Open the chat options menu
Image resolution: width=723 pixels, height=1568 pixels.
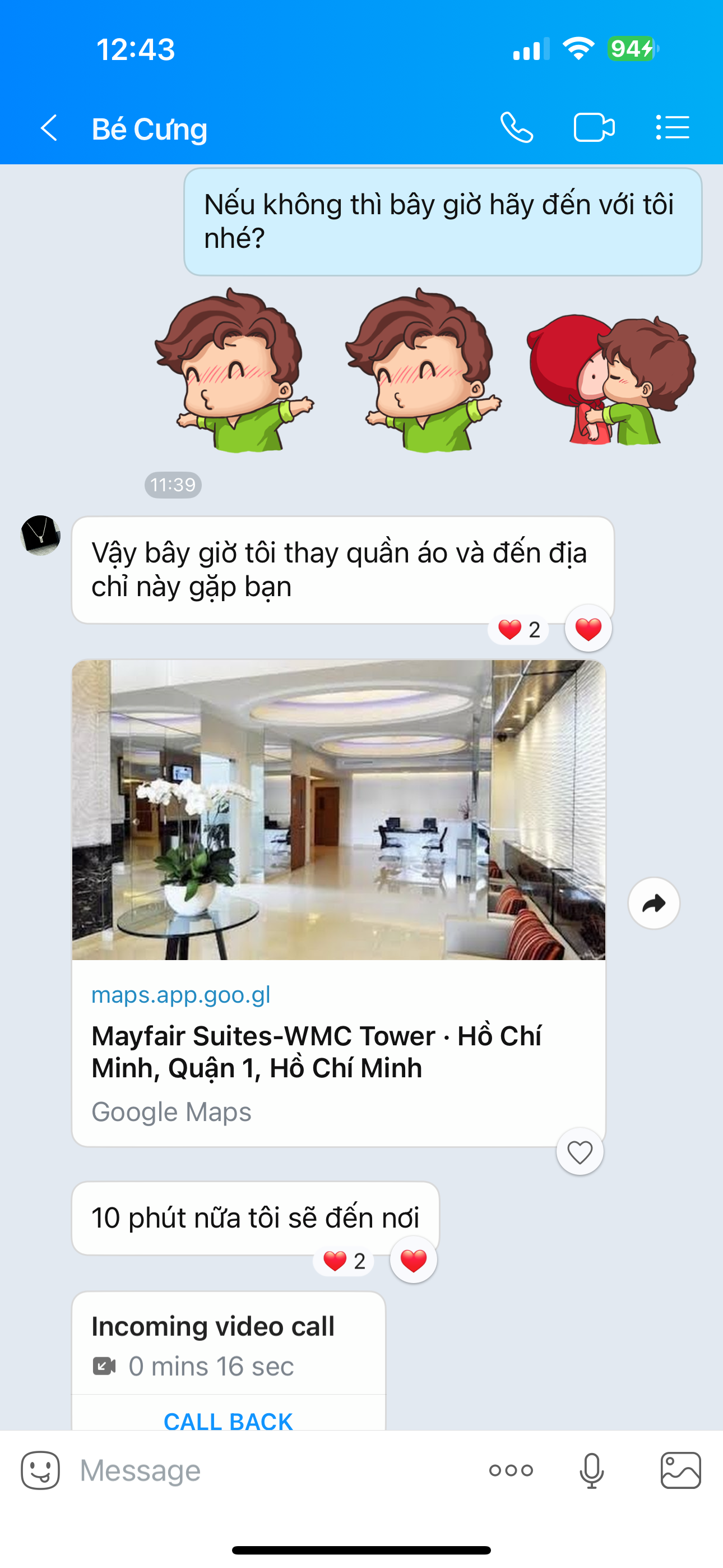pyautogui.click(x=673, y=128)
